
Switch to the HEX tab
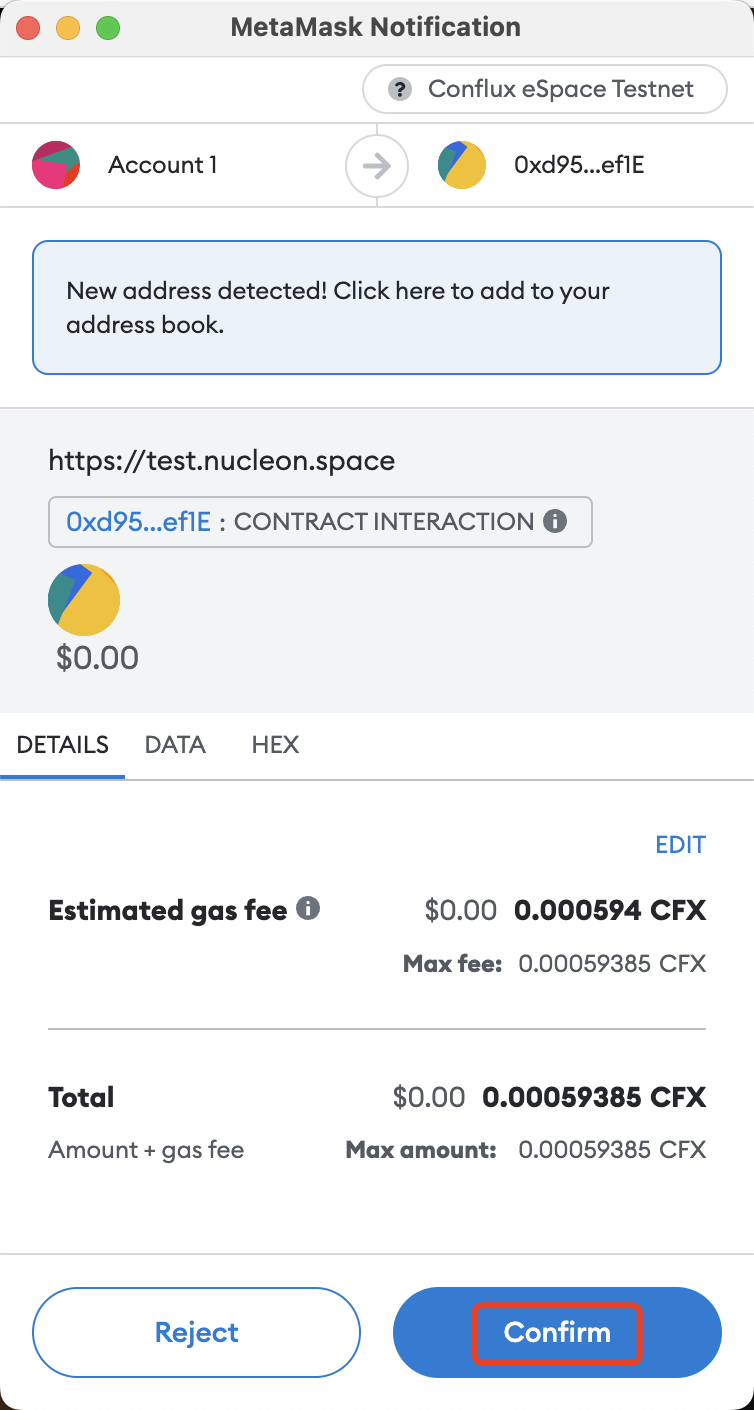point(275,745)
